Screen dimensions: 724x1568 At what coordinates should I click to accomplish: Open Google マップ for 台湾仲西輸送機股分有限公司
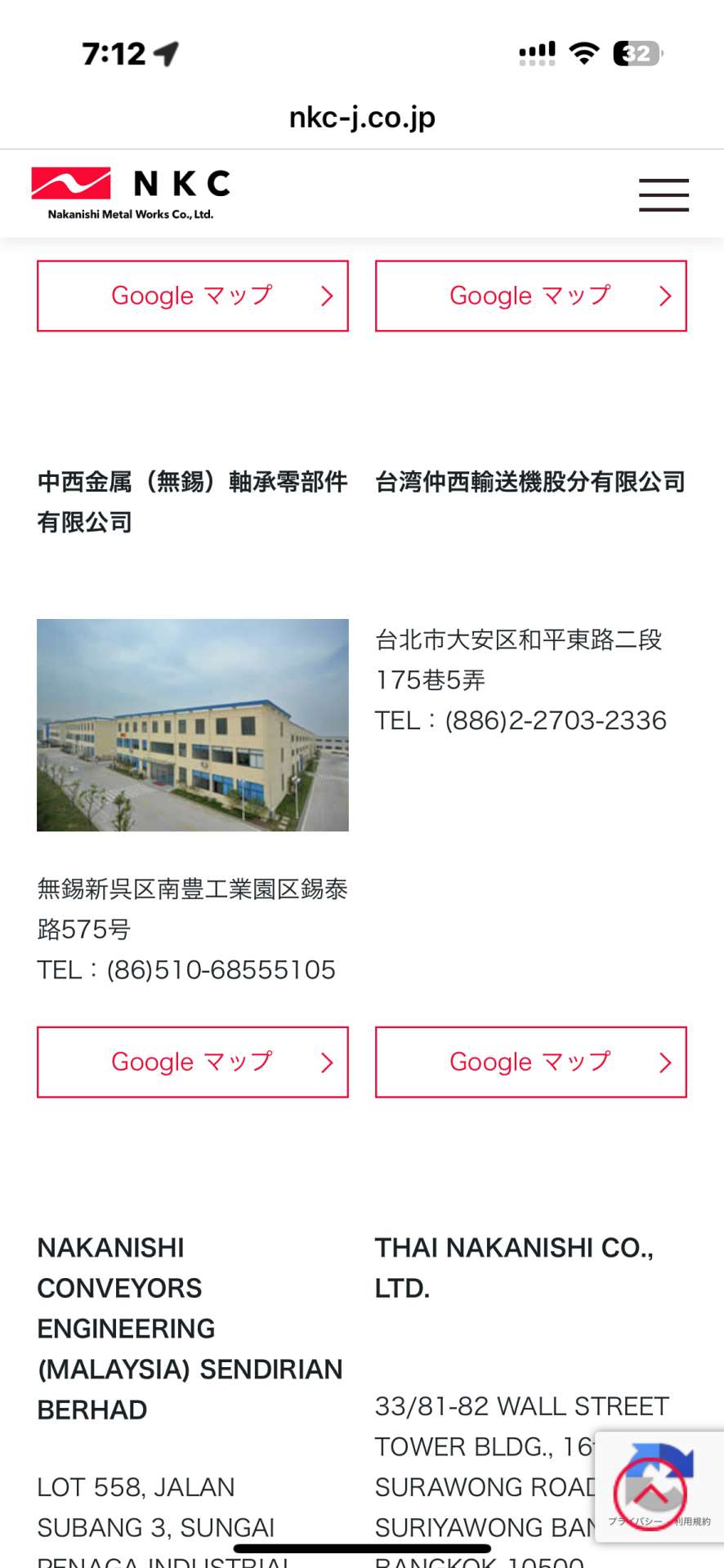click(x=530, y=1062)
